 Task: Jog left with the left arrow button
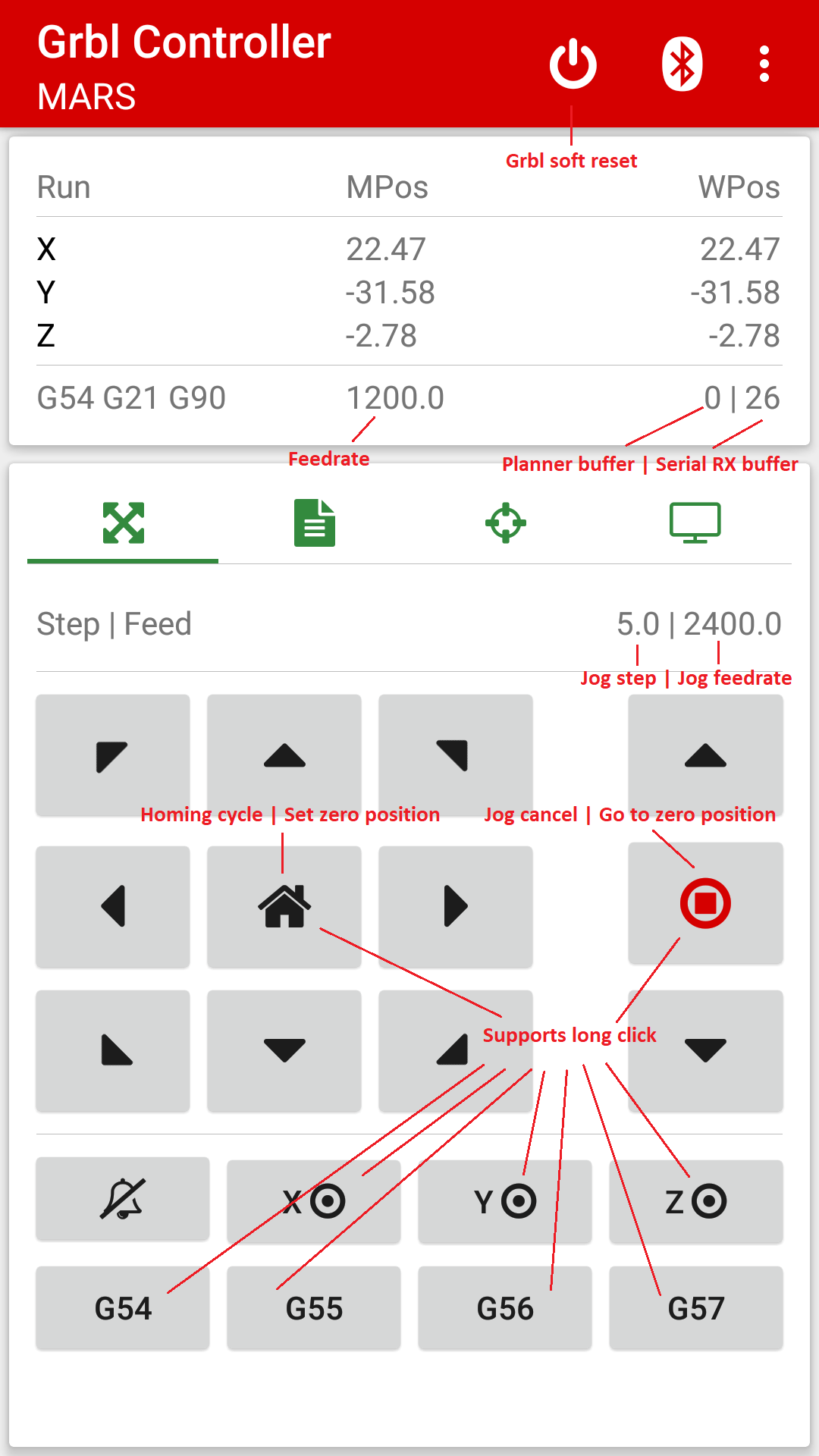113,906
